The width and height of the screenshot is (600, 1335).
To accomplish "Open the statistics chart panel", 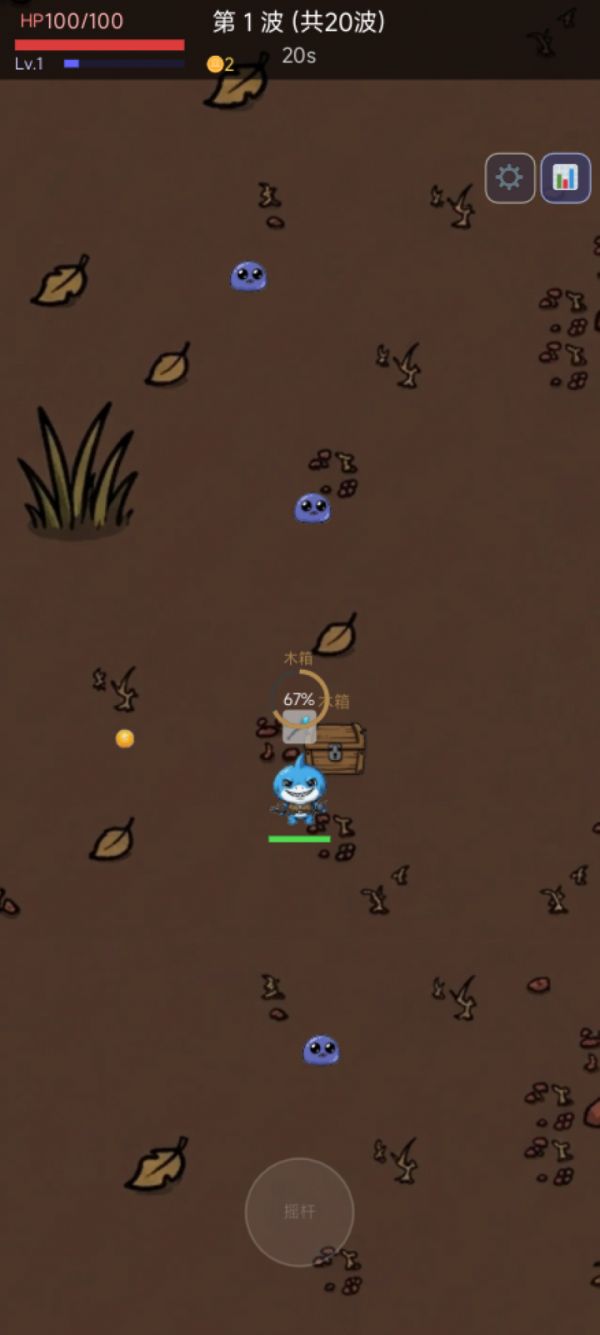I will click(x=565, y=178).
